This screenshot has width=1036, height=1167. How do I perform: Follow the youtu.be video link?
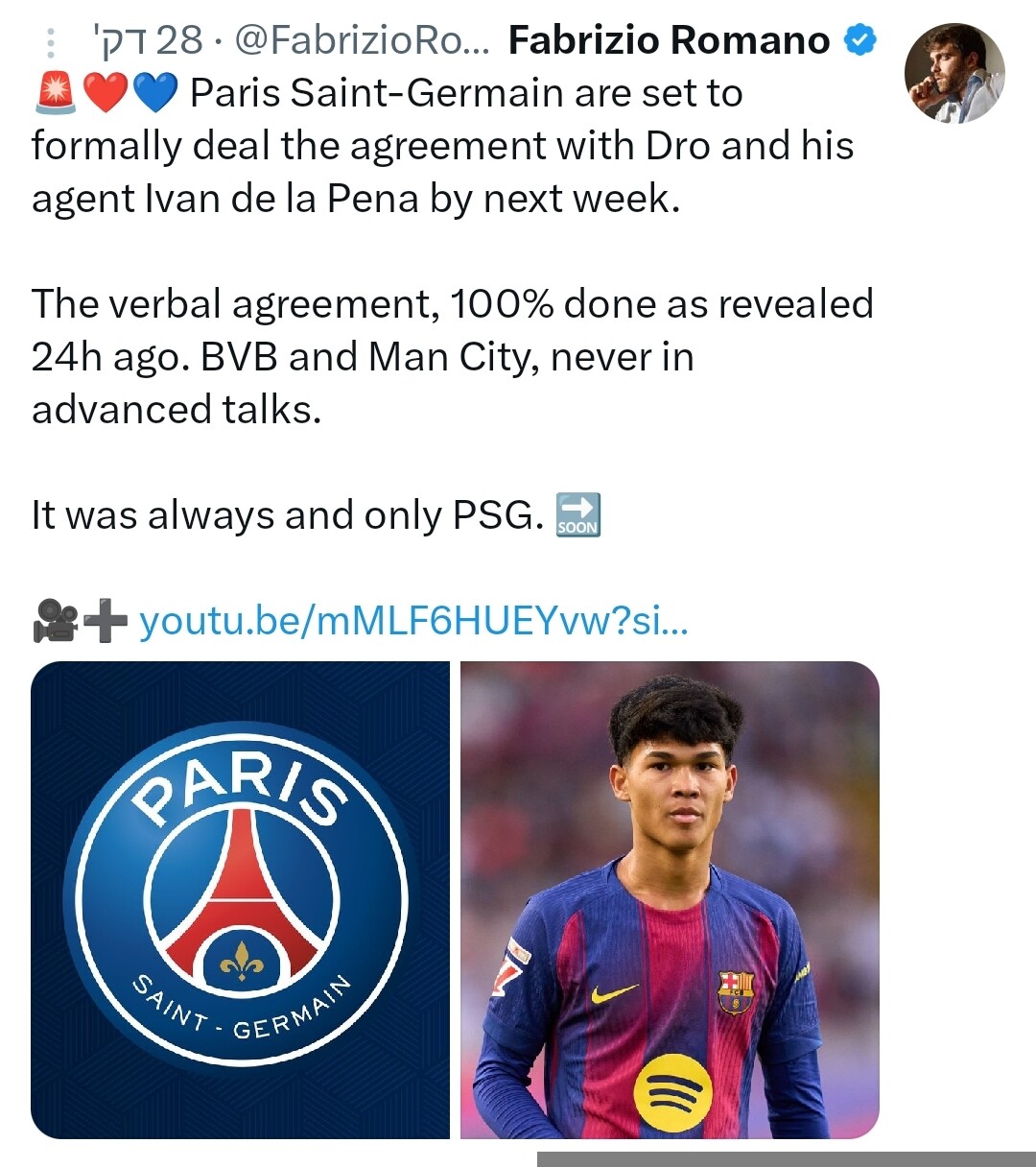413,621
